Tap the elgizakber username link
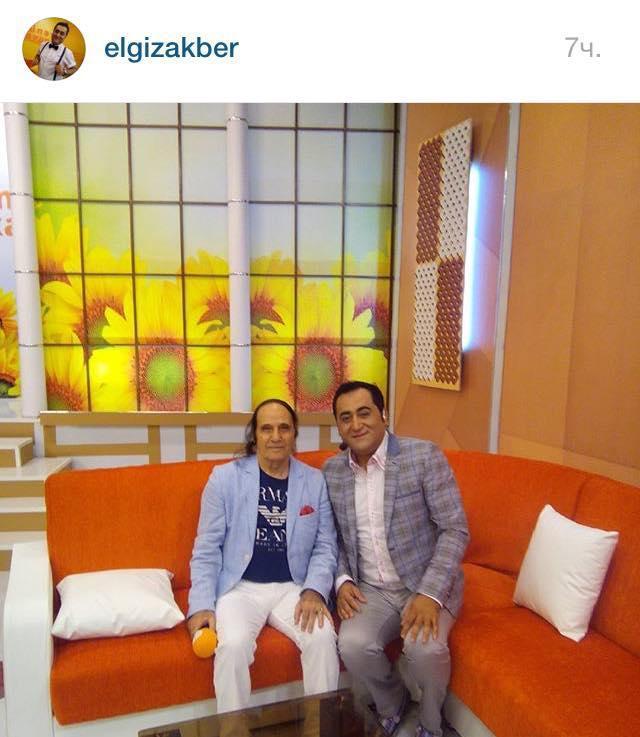 [170, 48]
